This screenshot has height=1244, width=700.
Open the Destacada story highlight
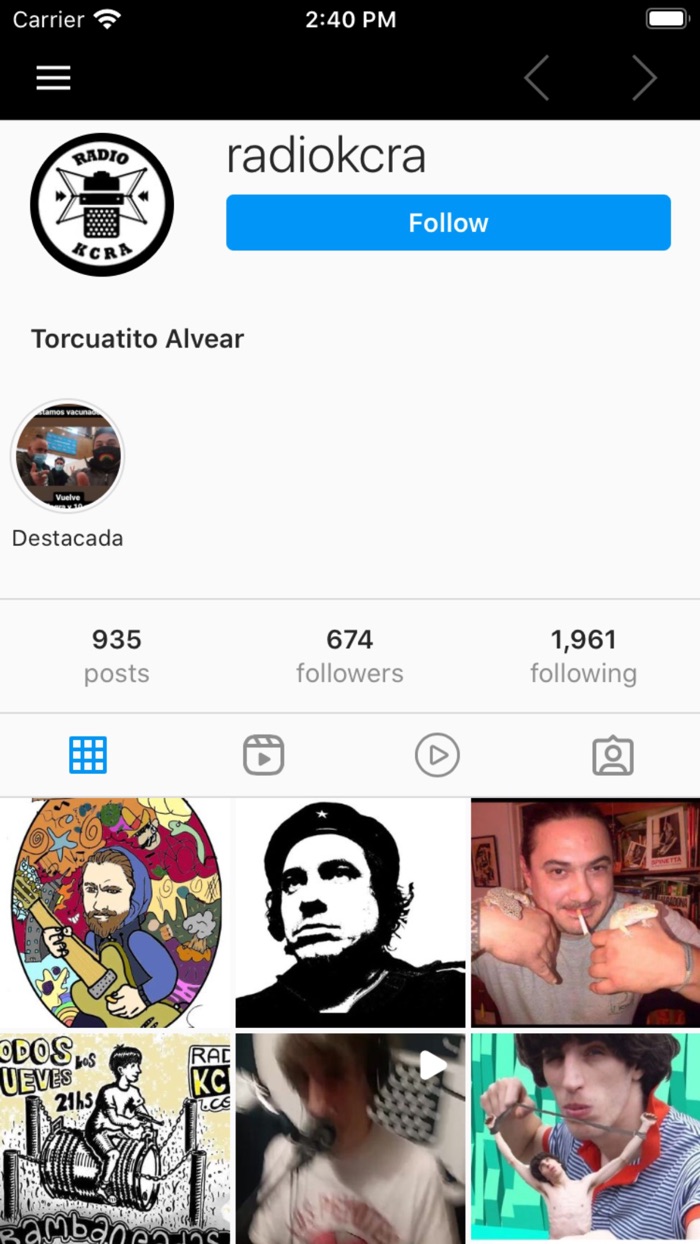[67, 456]
